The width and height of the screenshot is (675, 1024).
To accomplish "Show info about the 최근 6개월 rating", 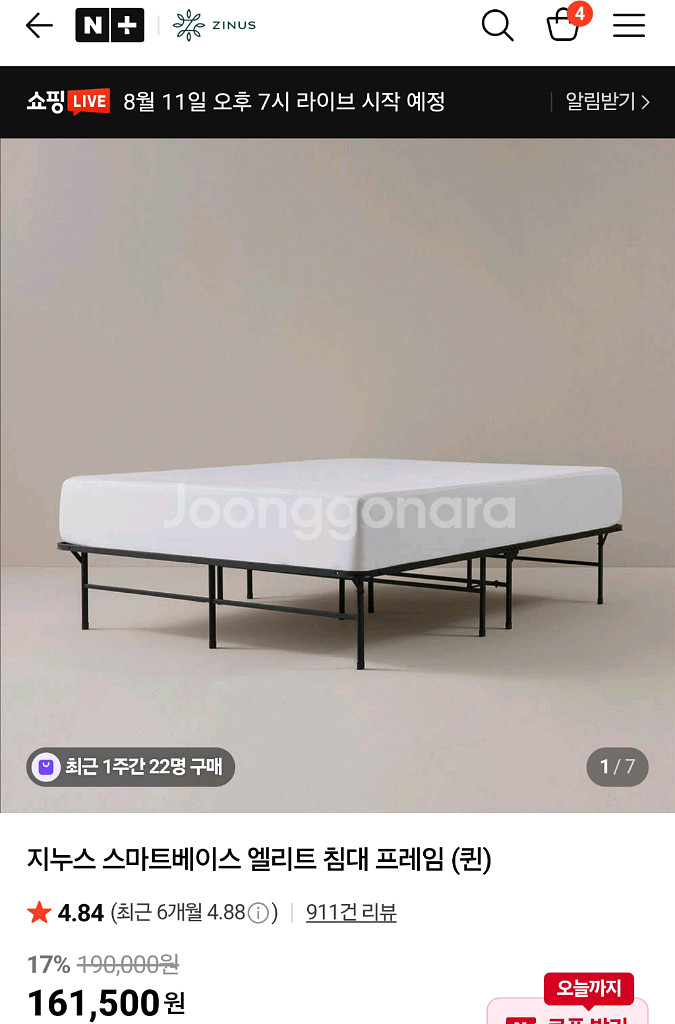I will click(258, 913).
